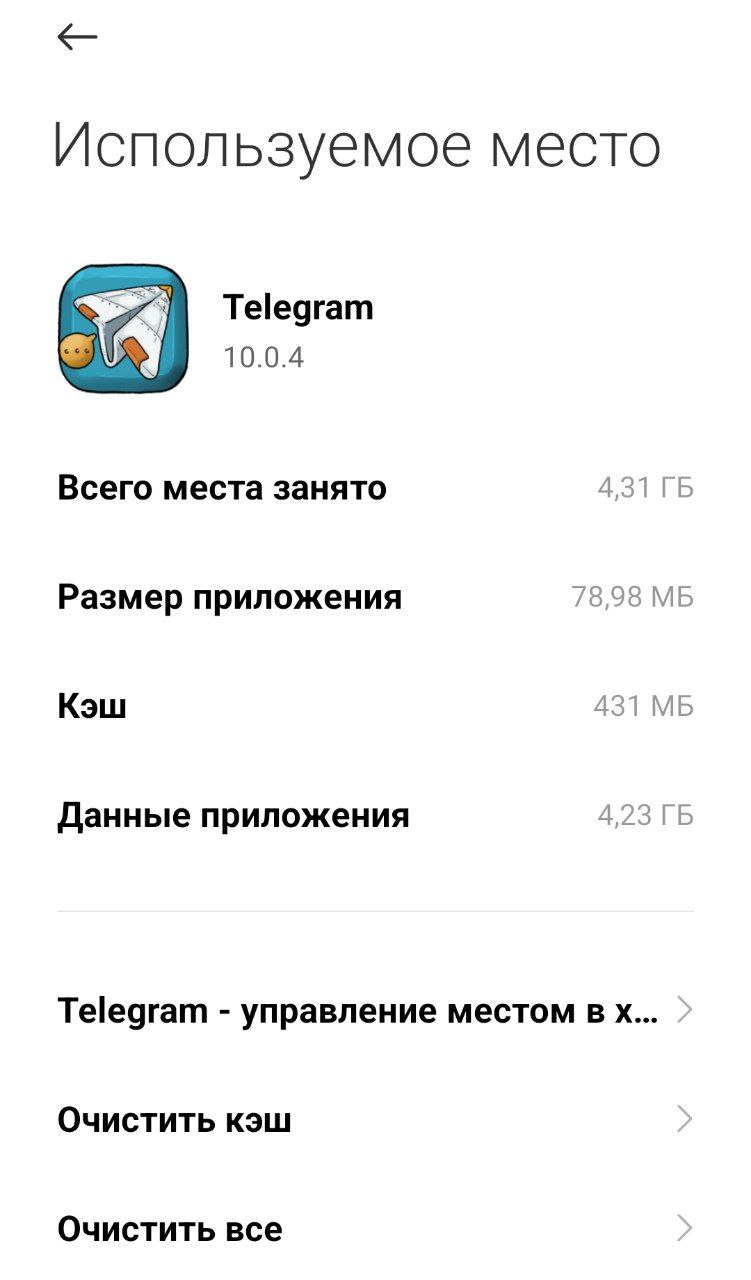Select Очистить кэш
This screenshot has height=1280, width=751.
(x=375, y=1119)
